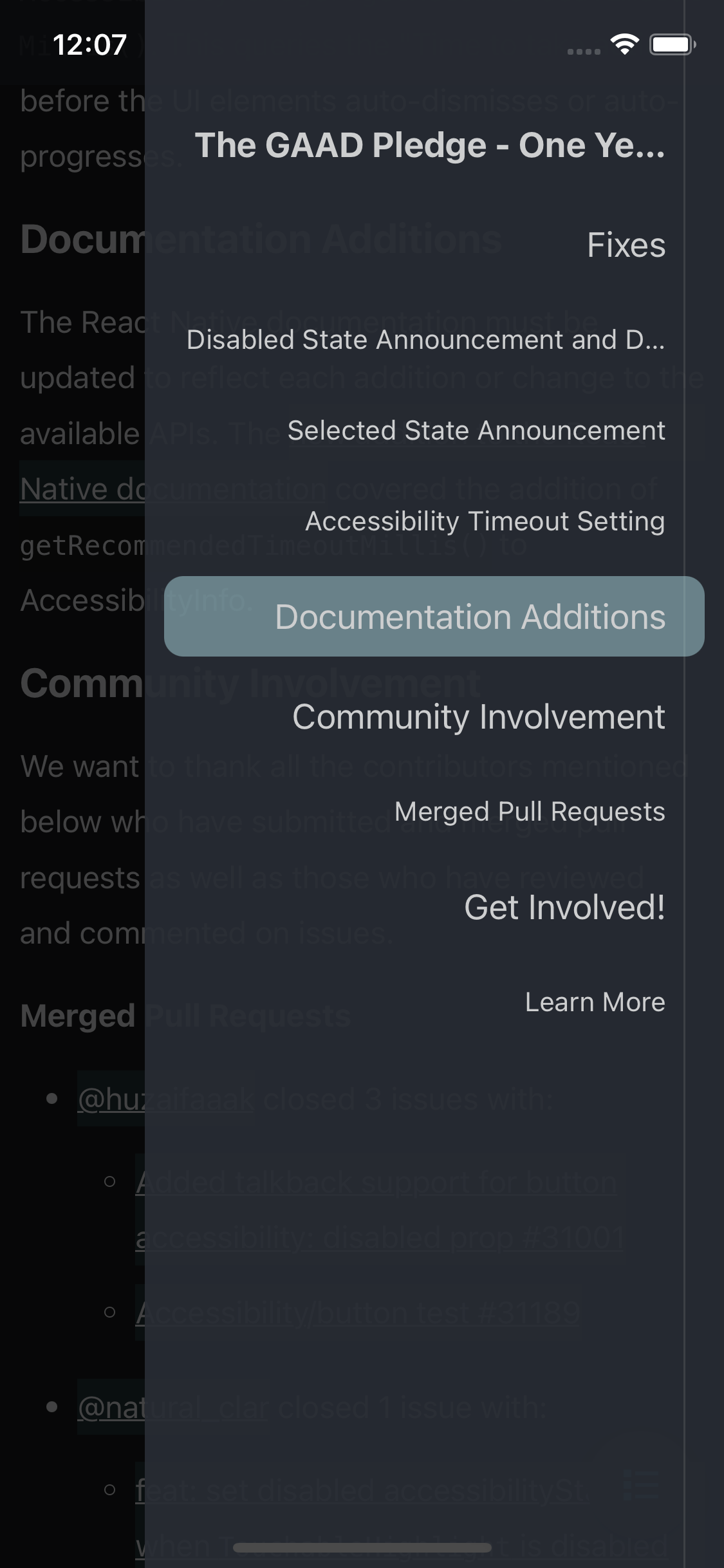Select Documentation Additions in the outline
The height and width of the screenshot is (1568, 724).
(x=470, y=617)
